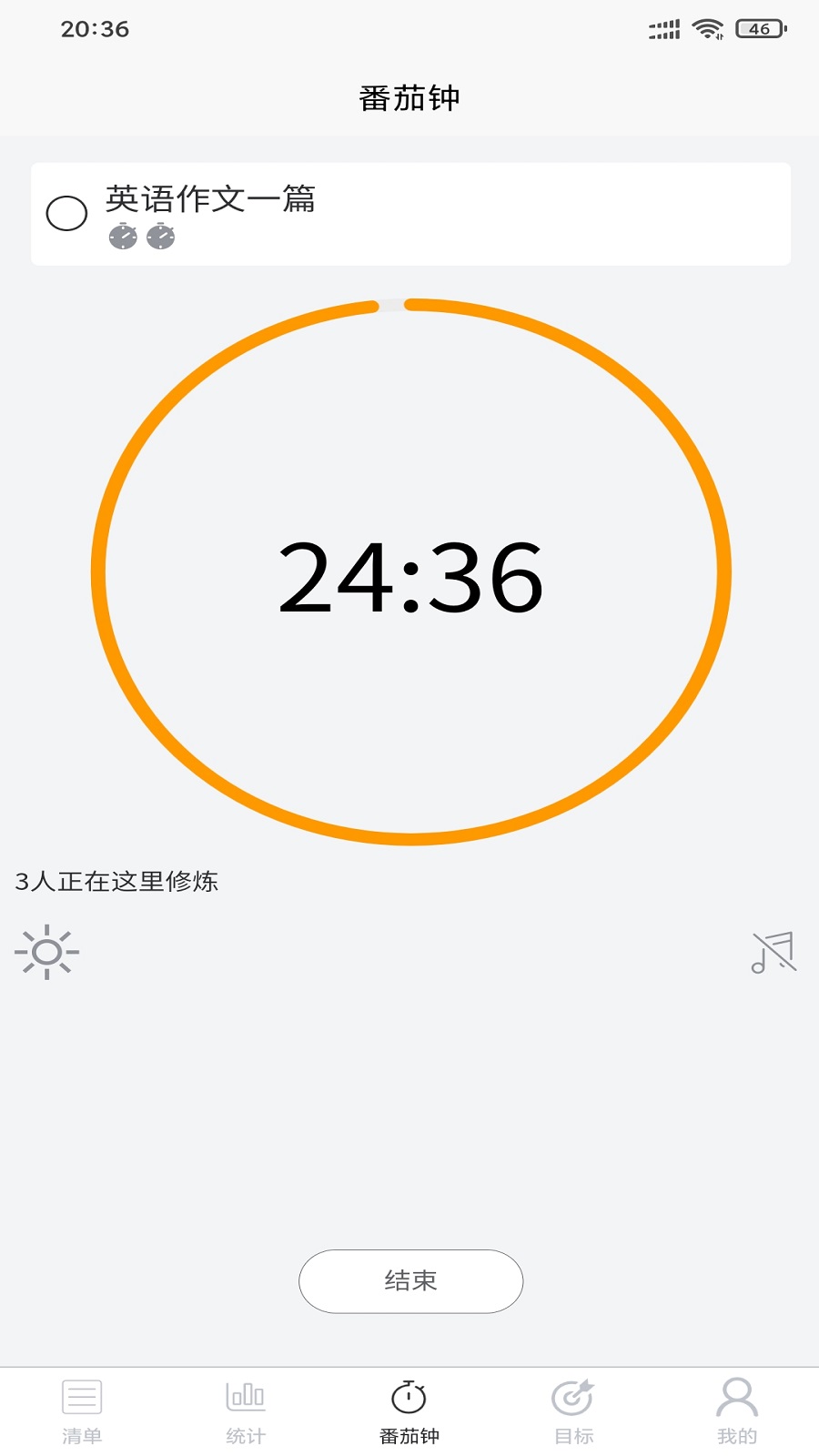Tap 结束 to end the pomodoro
Screen dimensions: 819x1456
(410, 1280)
